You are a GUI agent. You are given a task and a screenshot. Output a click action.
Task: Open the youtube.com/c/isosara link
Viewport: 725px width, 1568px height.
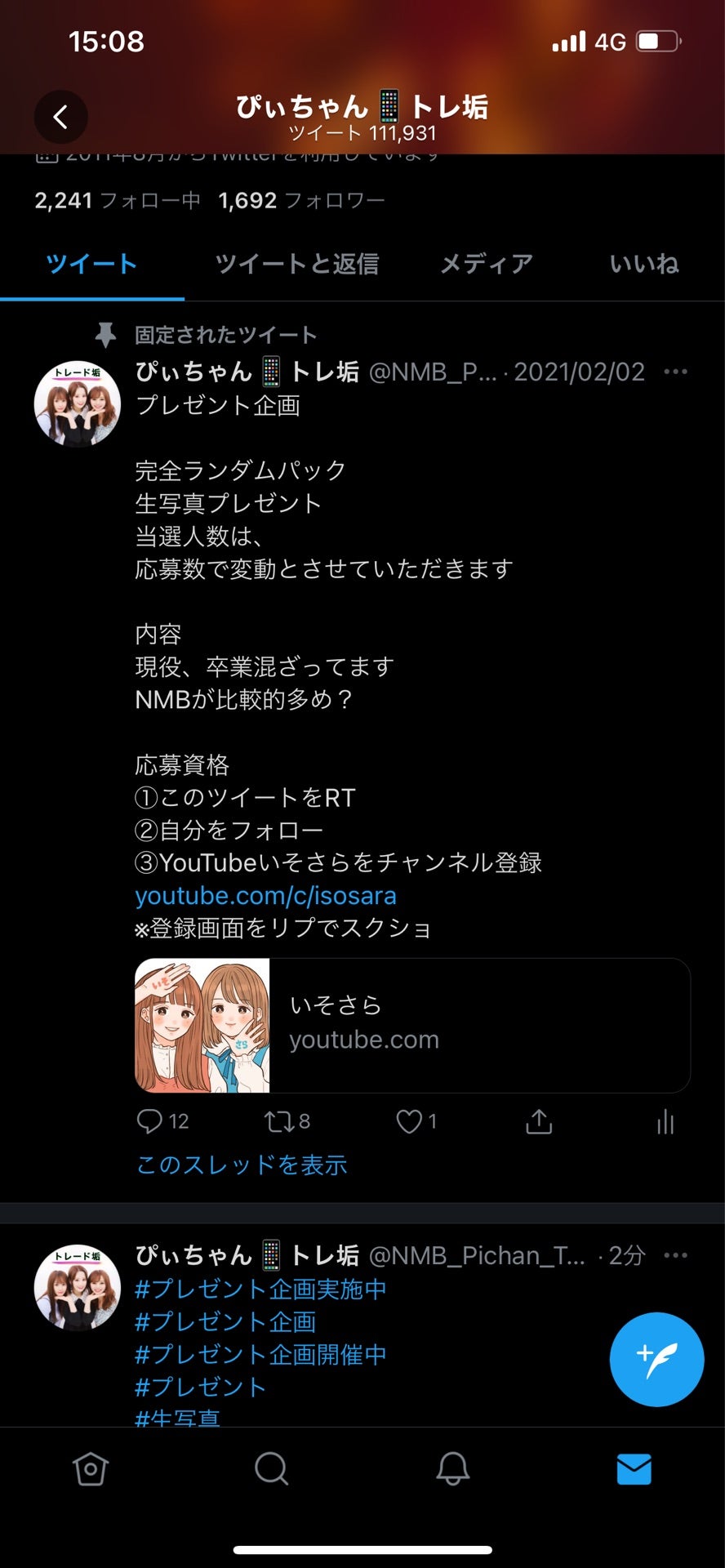coord(265,896)
